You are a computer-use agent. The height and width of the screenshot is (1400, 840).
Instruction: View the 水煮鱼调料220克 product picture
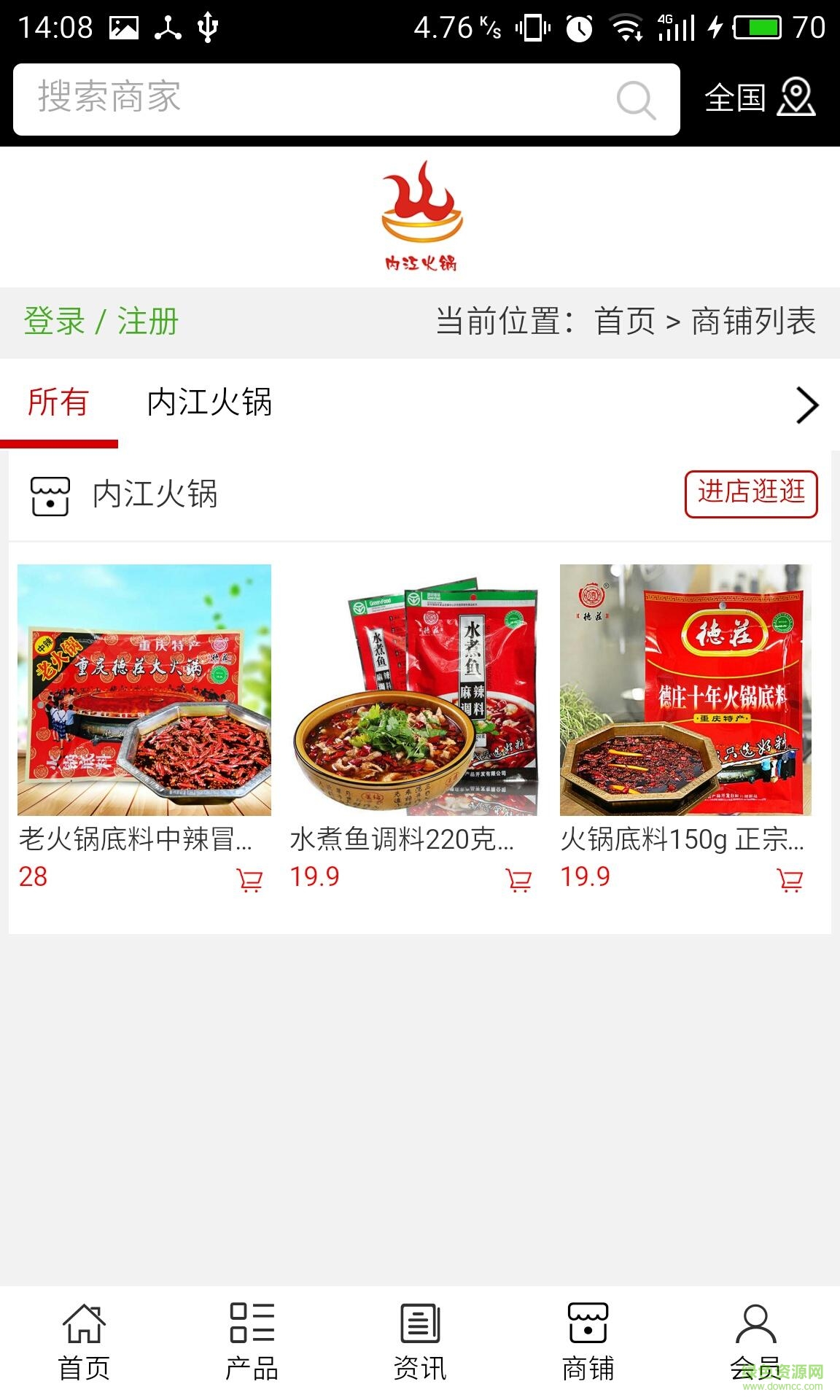pos(415,690)
